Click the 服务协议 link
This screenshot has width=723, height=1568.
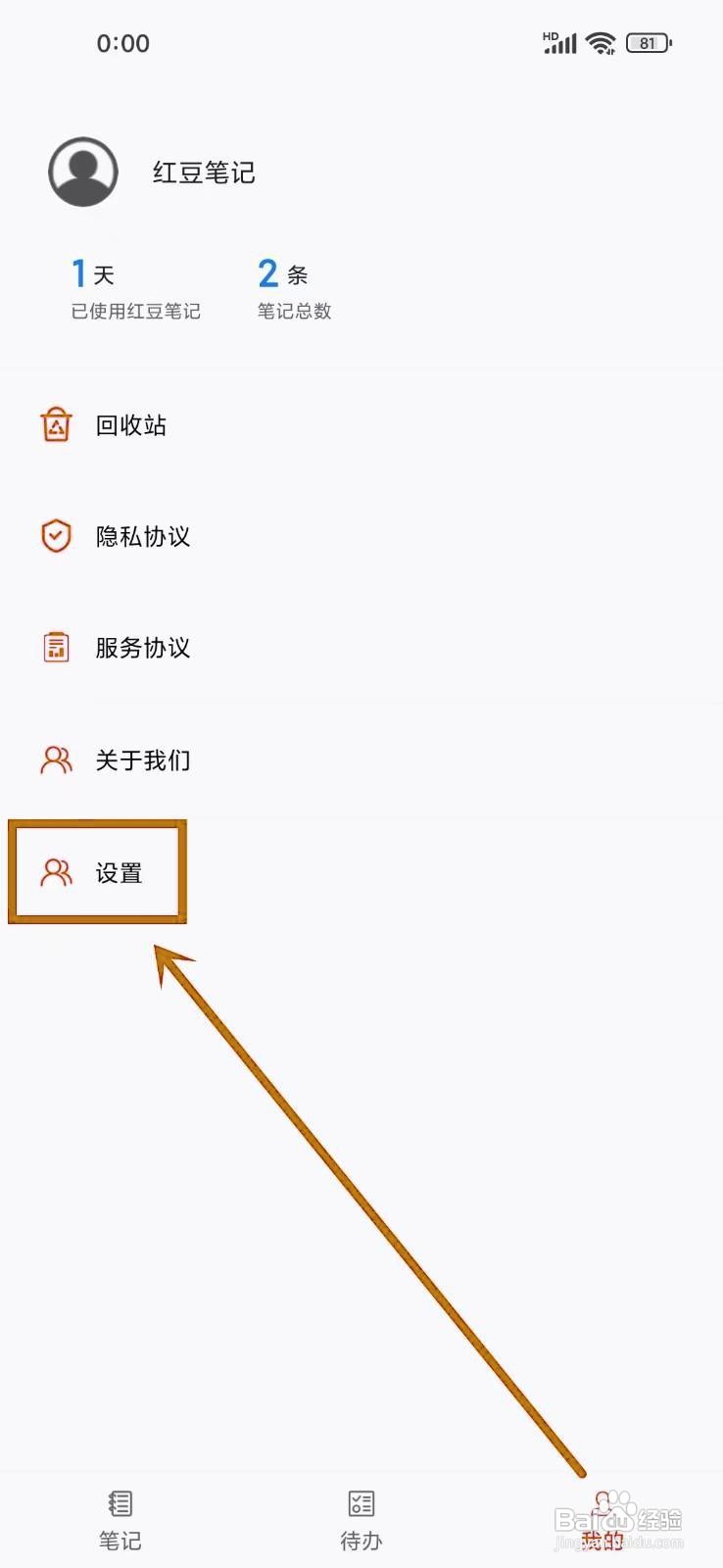(x=142, y=647)
